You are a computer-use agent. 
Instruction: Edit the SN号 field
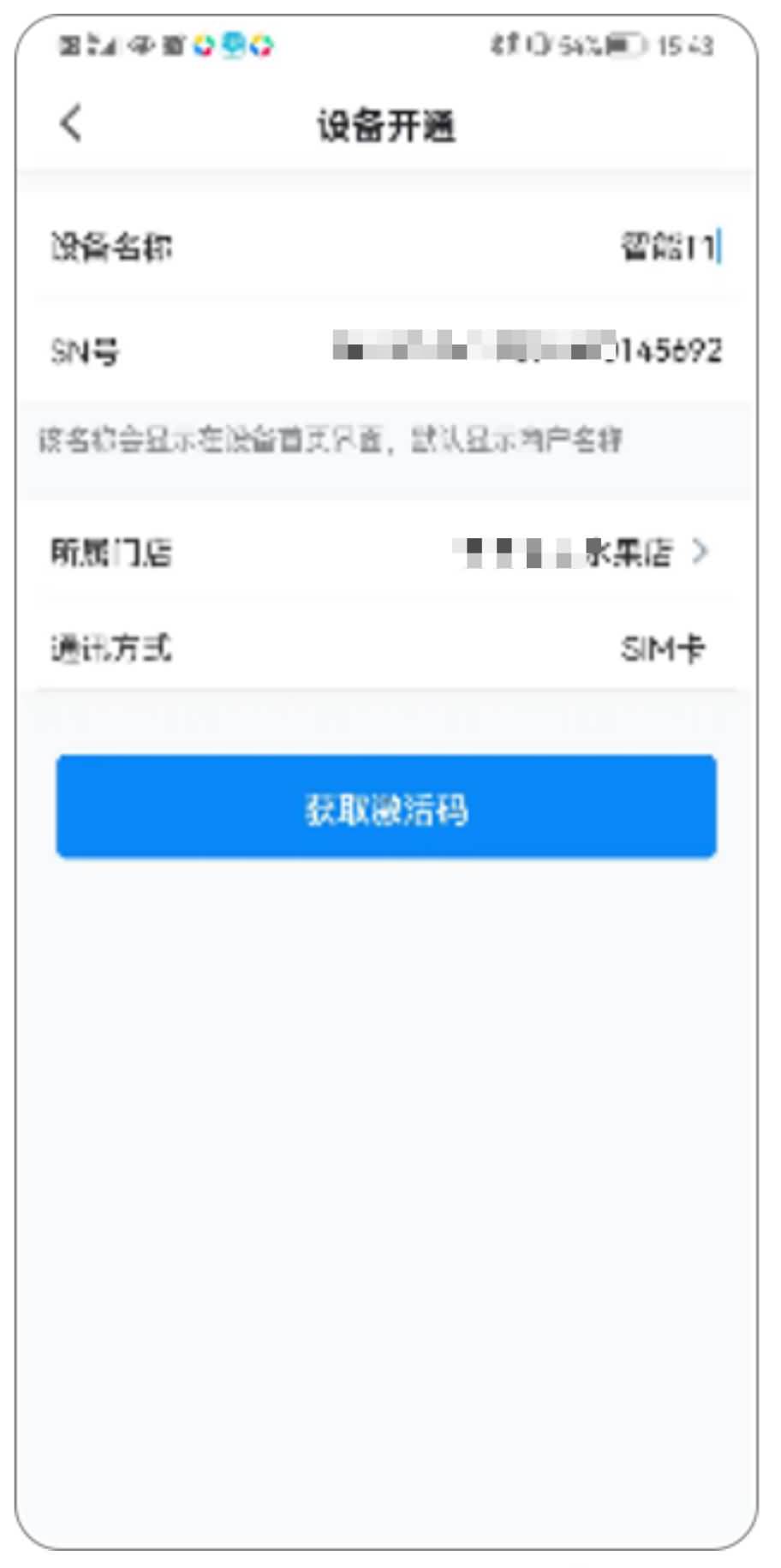pos(527,350)
